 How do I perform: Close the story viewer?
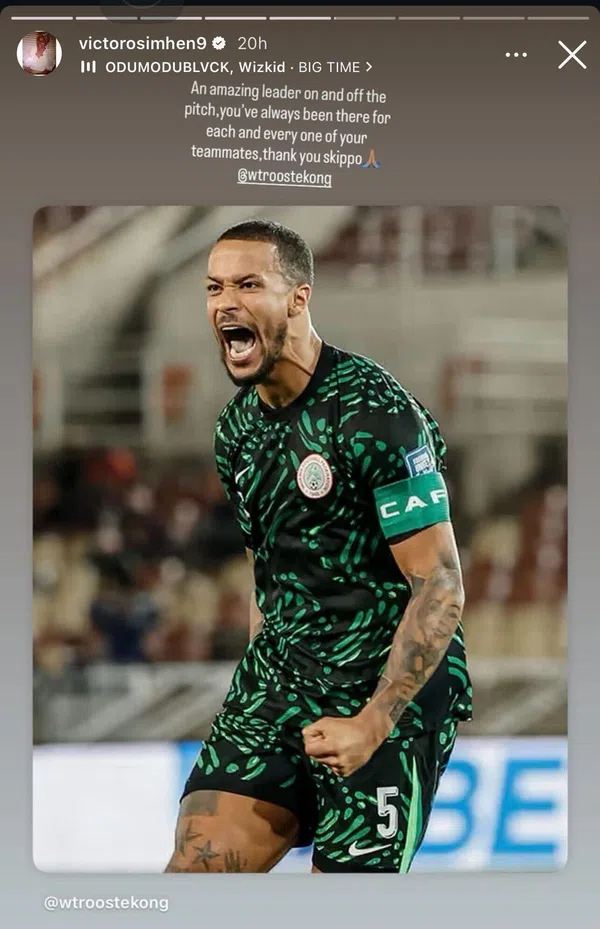tap(572, 54)
